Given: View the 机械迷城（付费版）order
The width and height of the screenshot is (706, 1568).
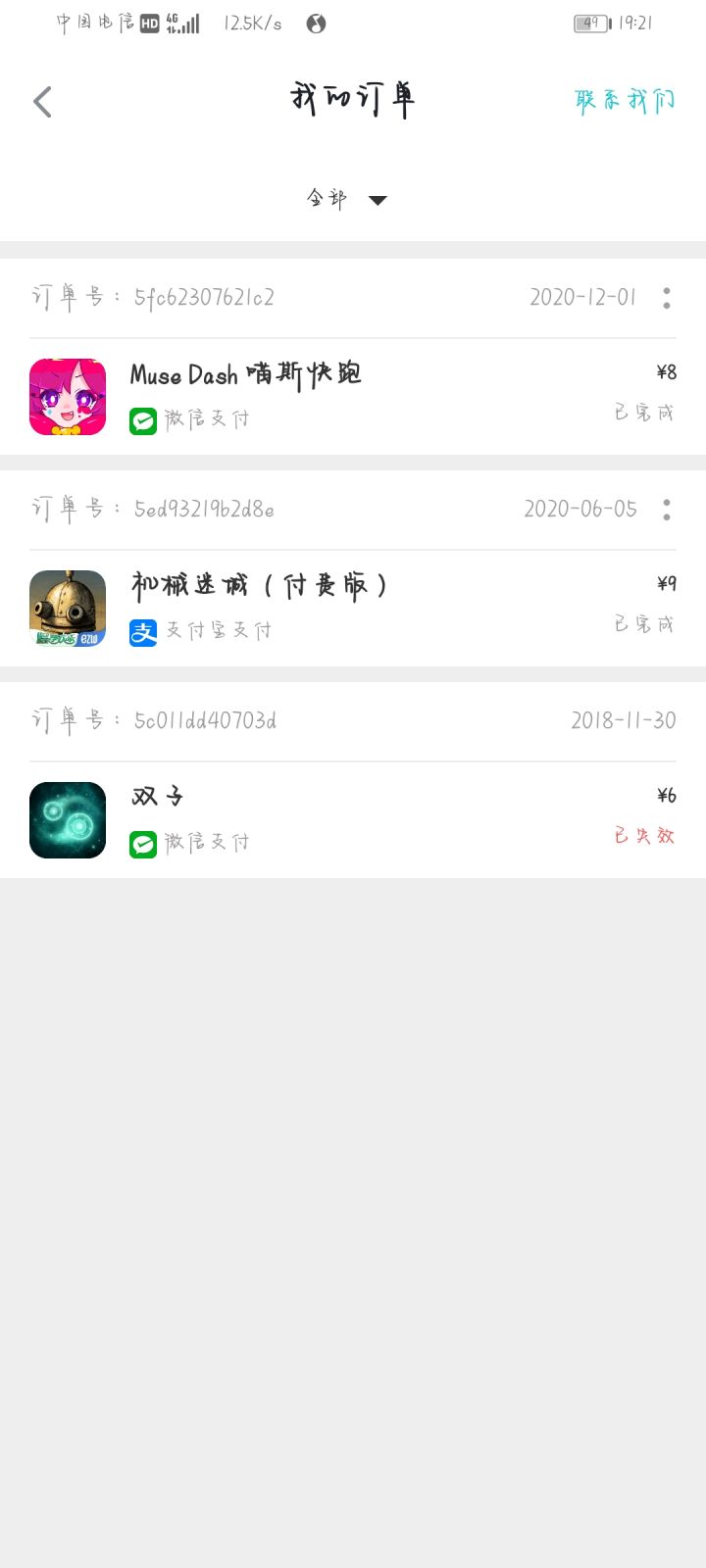Looking at the screenshot, I should coord(353,608).
